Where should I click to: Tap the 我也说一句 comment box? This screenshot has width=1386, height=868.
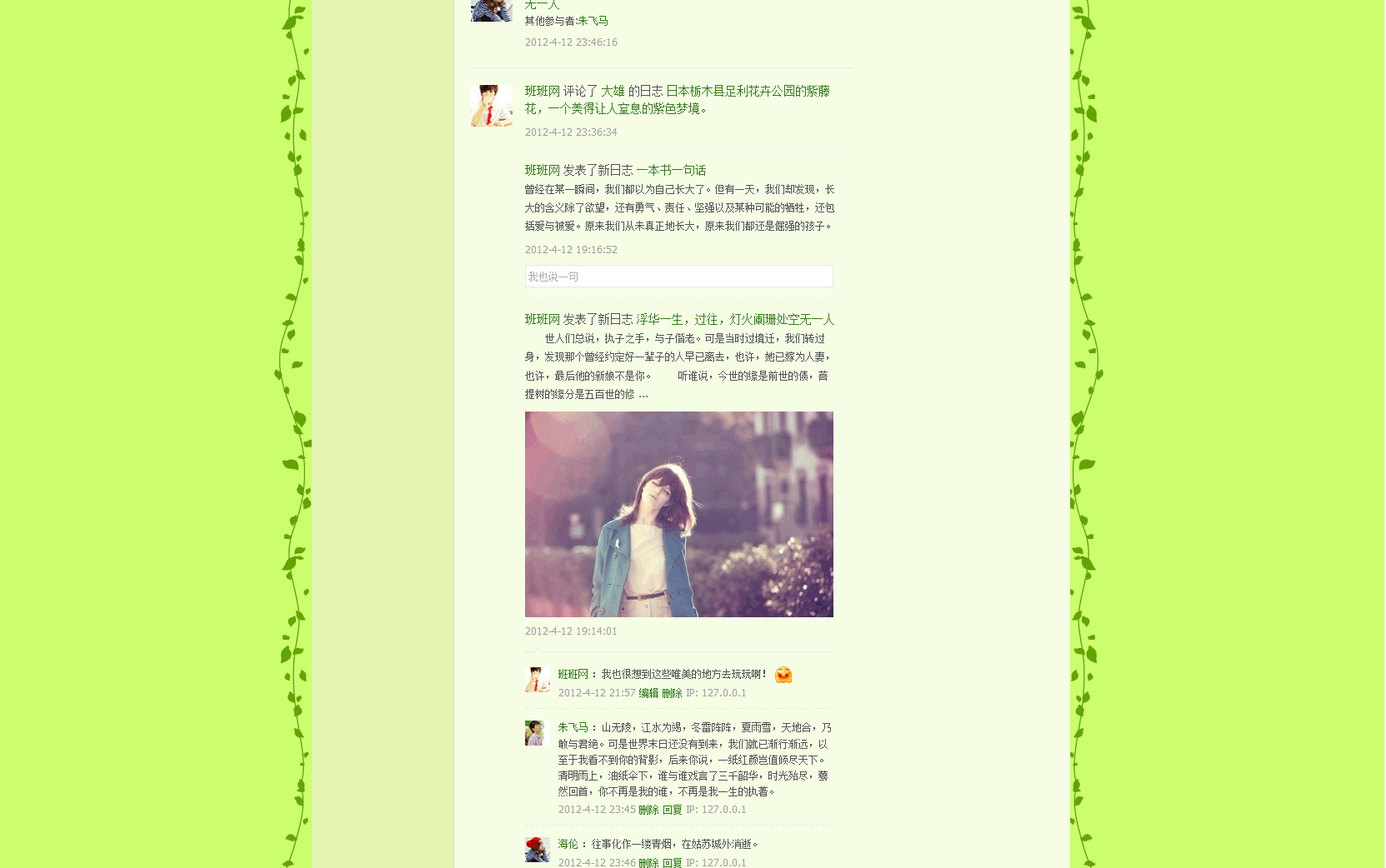(678, 277)
